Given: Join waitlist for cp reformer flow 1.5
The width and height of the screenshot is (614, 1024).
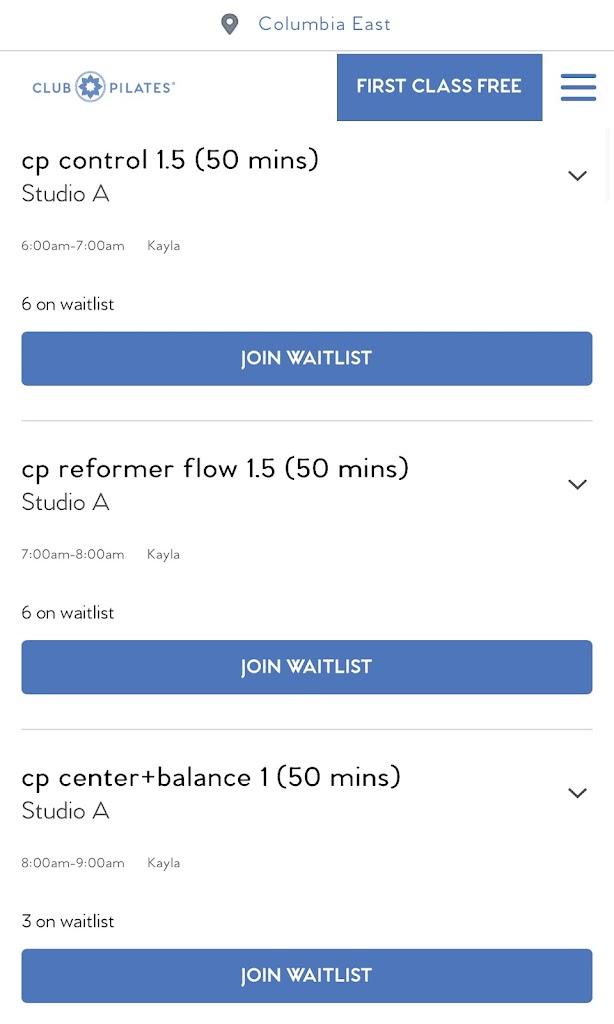Looking at the screenshot, I should point(307,667).
